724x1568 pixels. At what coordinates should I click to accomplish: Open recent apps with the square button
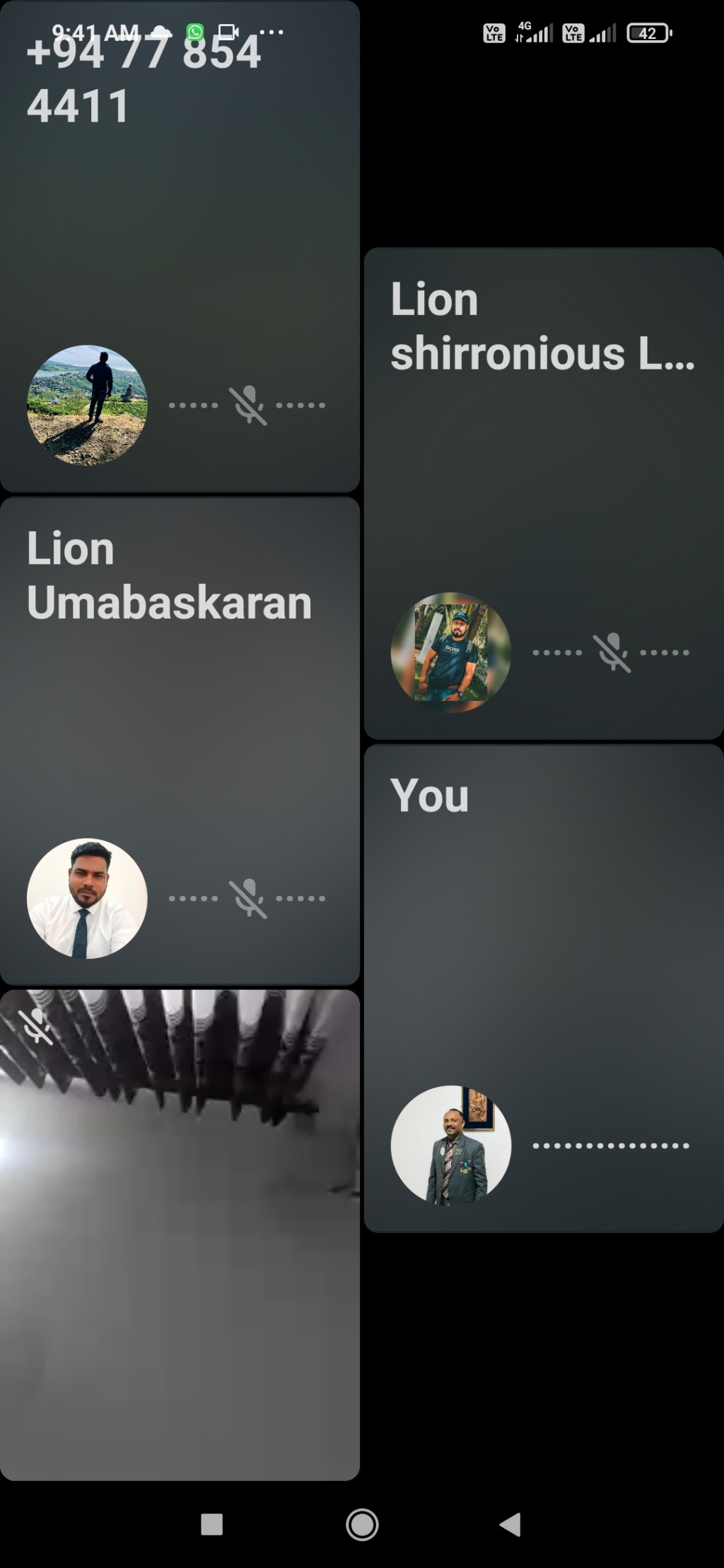[212, 1524]
